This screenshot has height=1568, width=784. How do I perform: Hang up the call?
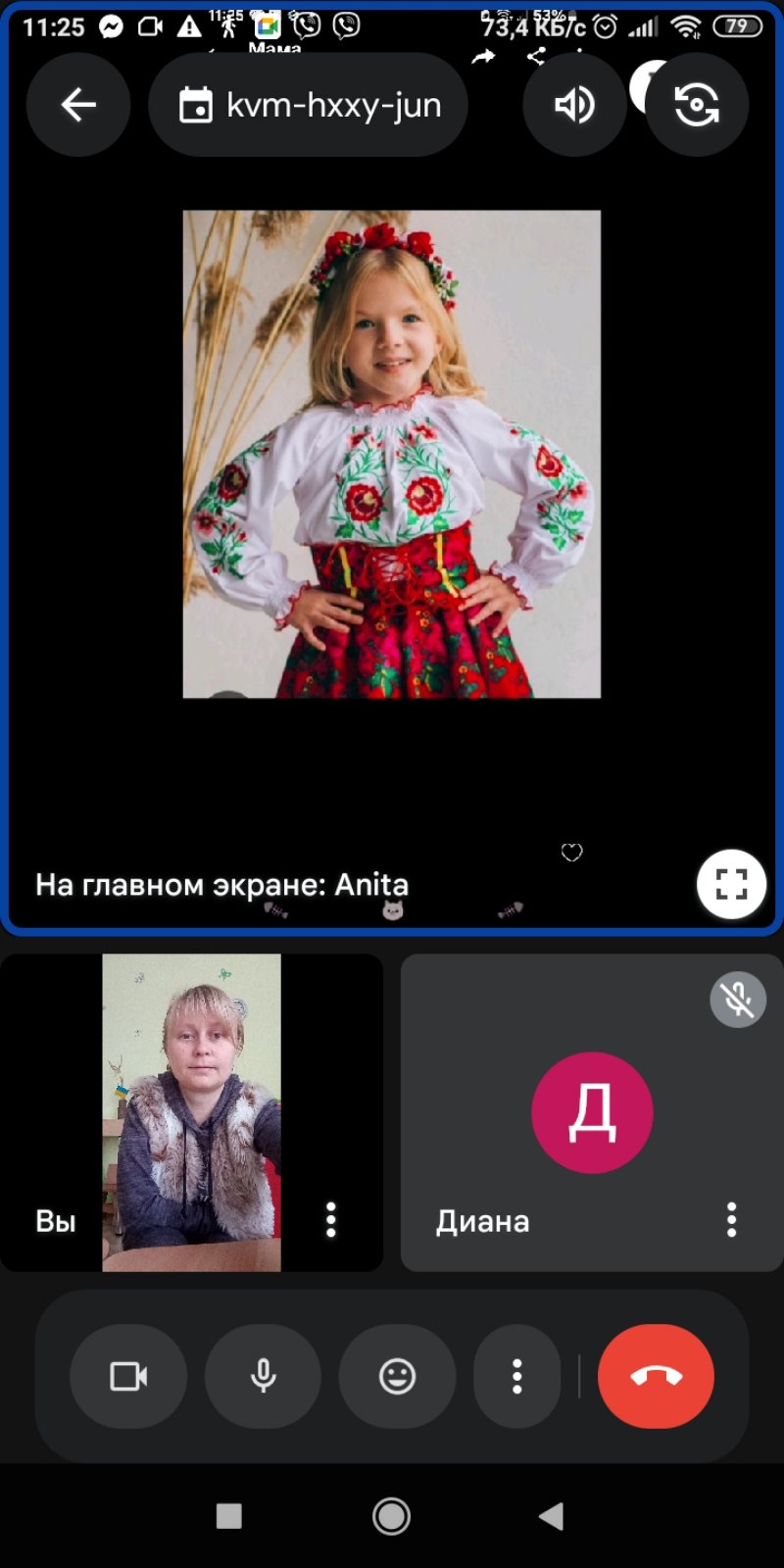pyautogui.click(x=656, y=1376)
